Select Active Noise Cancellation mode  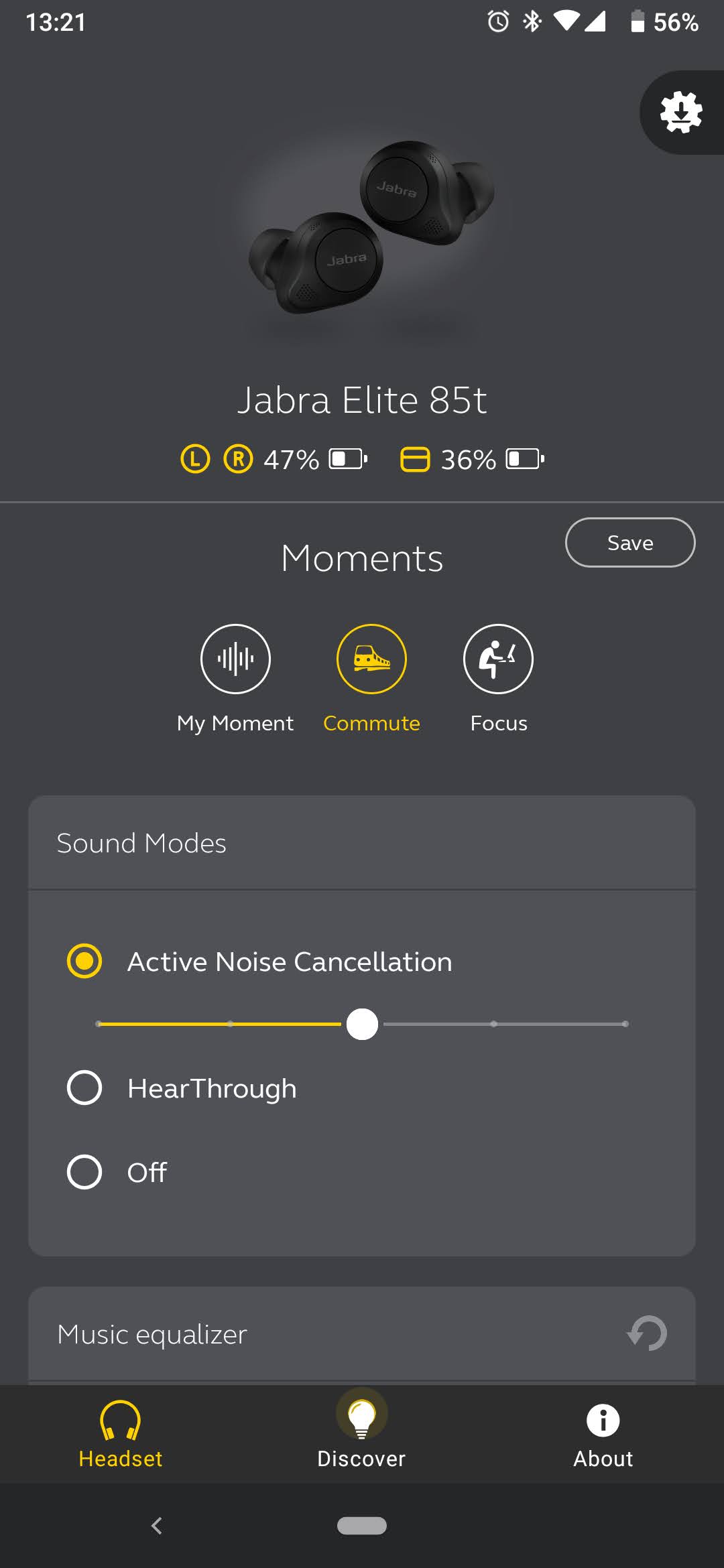pos(84,961)
